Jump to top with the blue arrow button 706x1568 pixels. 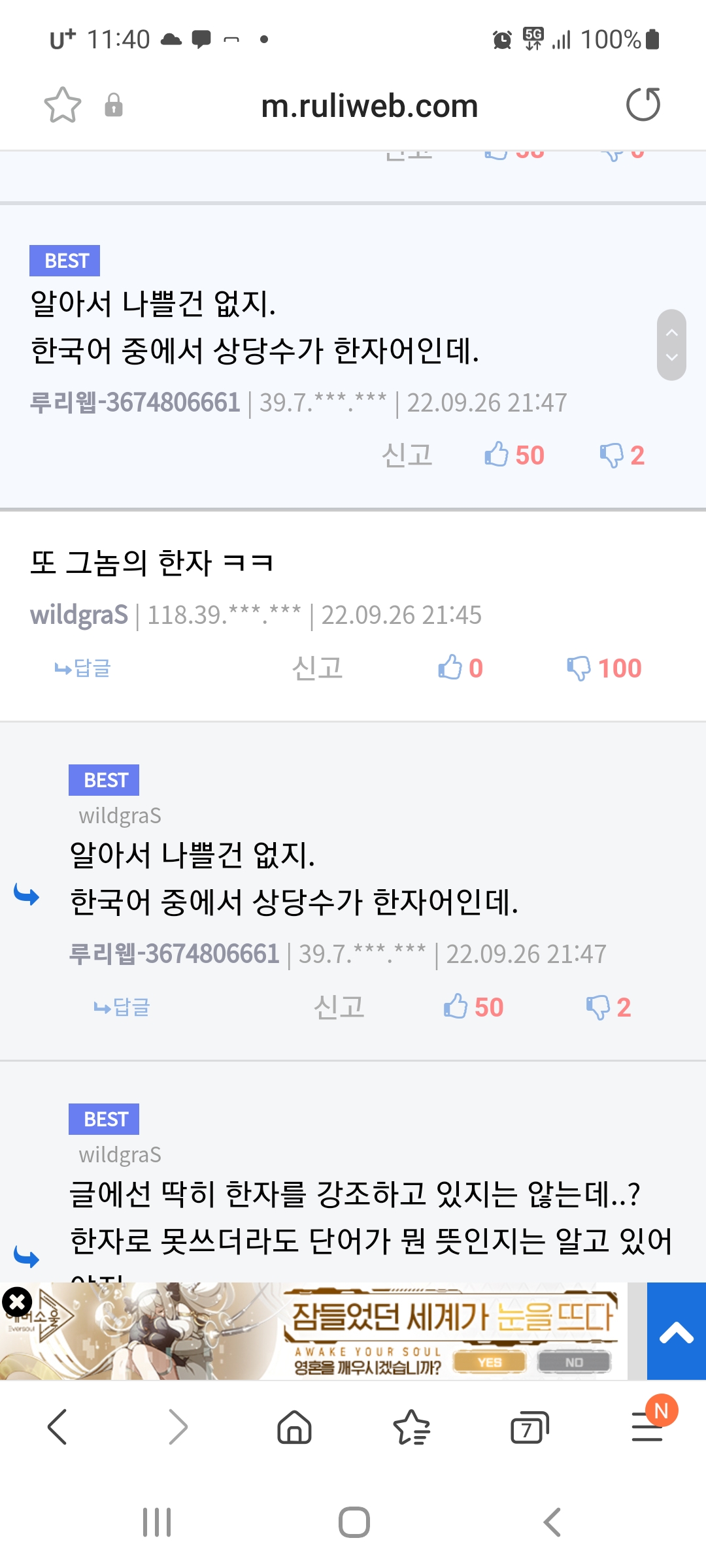tap(676, 1331)
